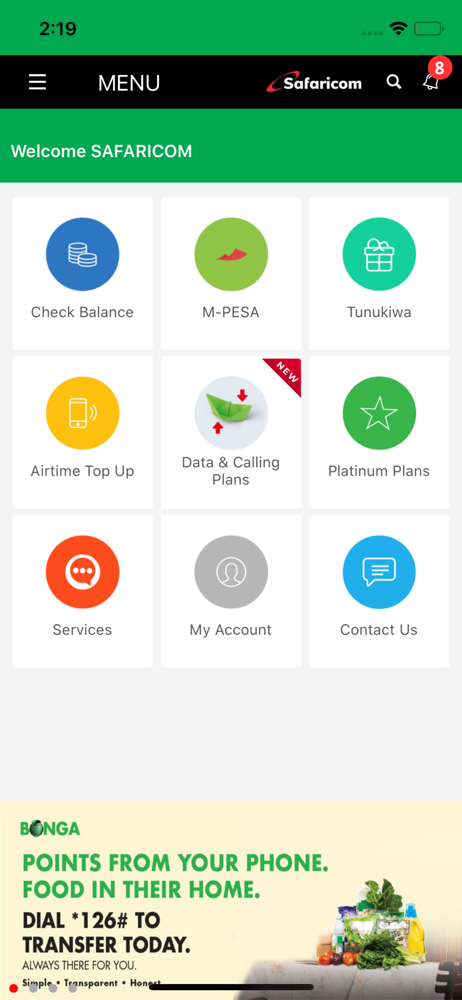Open the hamburger drawer menu
462x1000 pixels.
click(38, 82)
